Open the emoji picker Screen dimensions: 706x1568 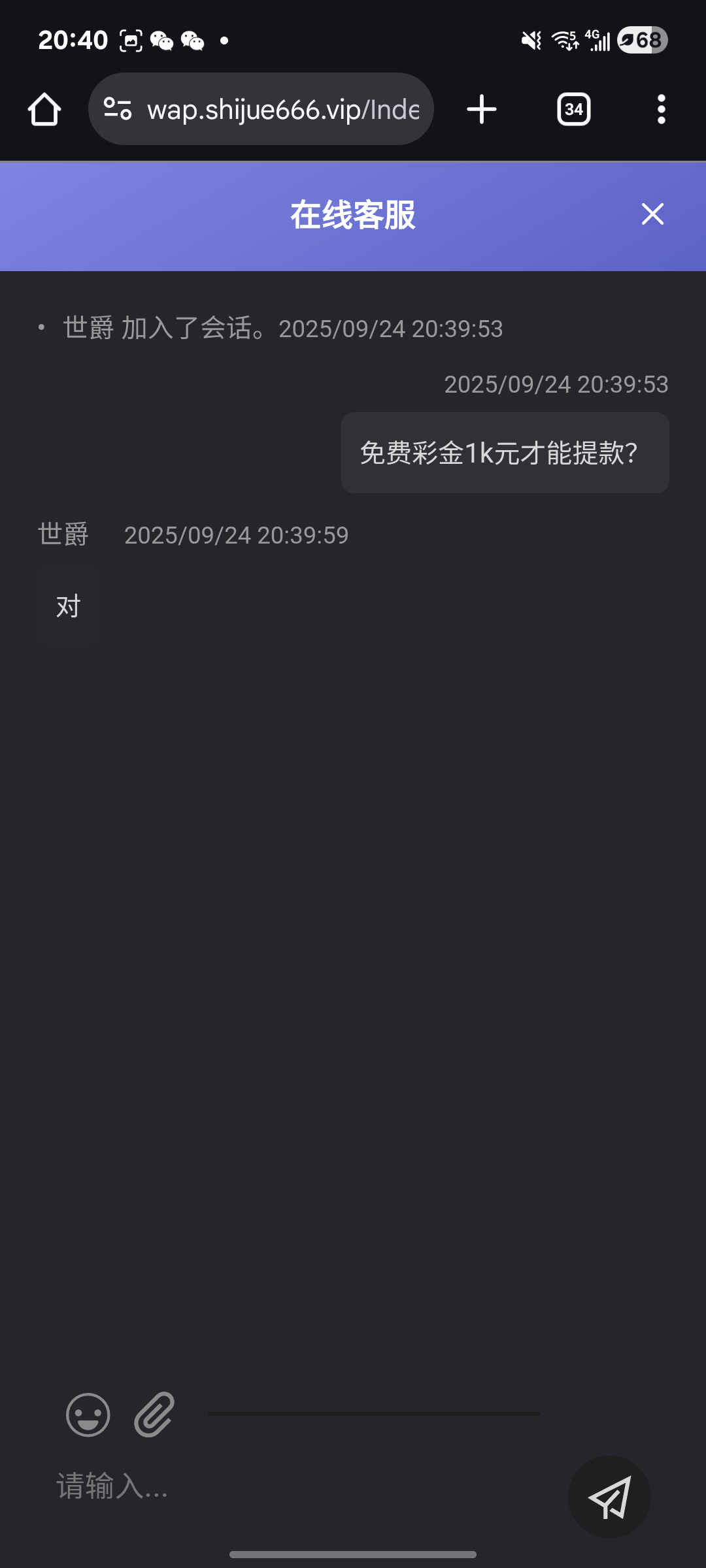[88, 1414]
